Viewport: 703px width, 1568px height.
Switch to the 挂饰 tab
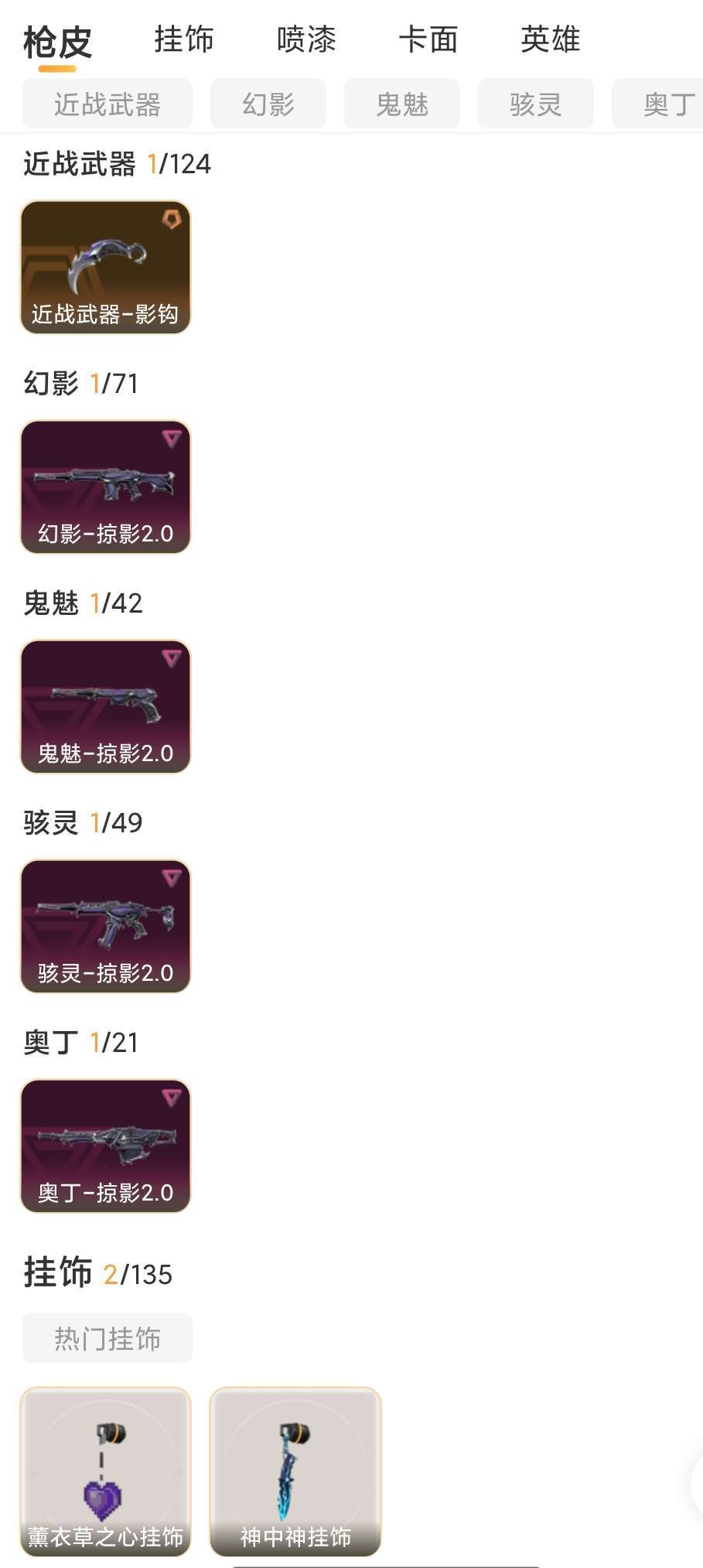(x=183, y=40)
